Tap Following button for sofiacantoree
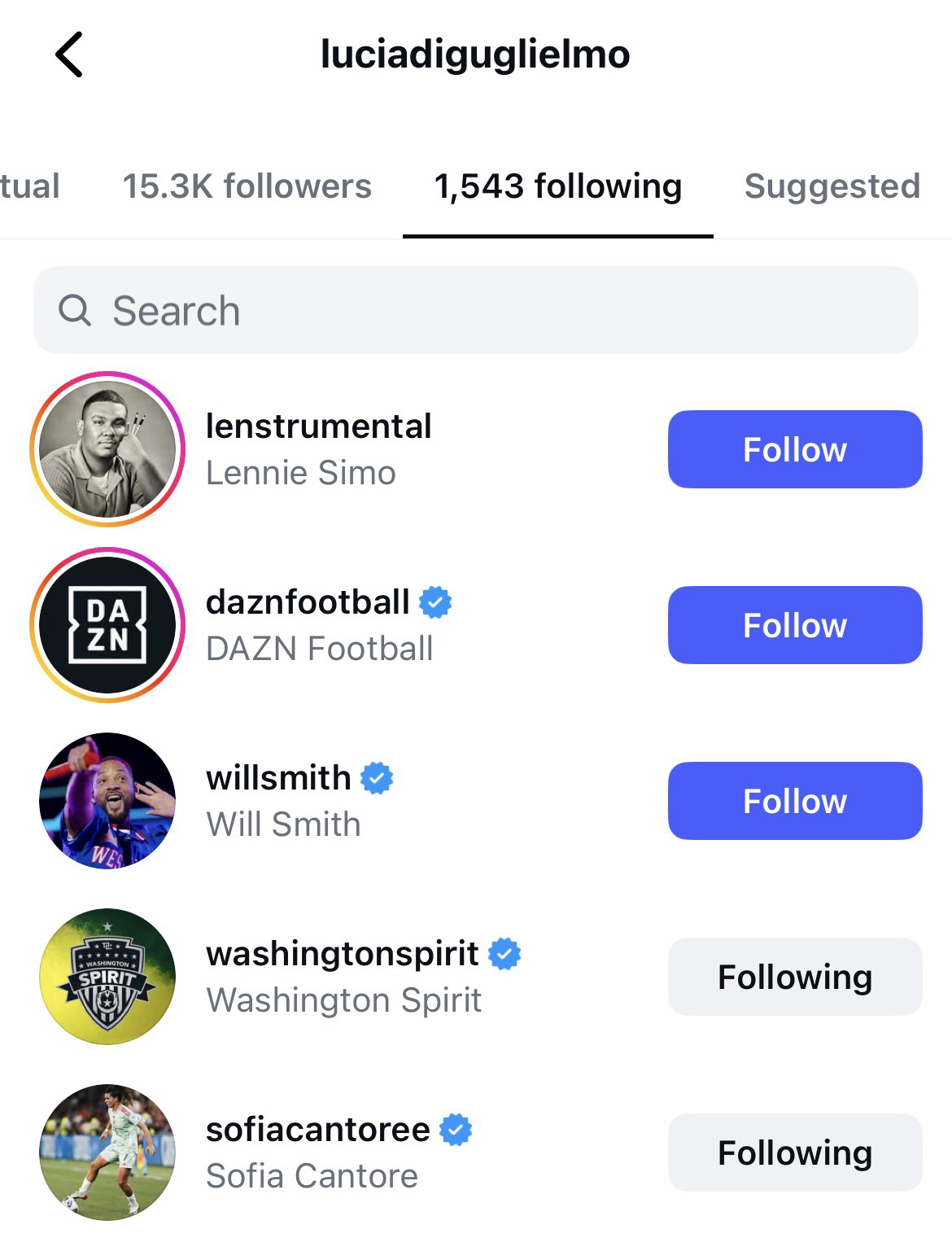The width and height of the screenshot is (952, 1251). 794,1153
